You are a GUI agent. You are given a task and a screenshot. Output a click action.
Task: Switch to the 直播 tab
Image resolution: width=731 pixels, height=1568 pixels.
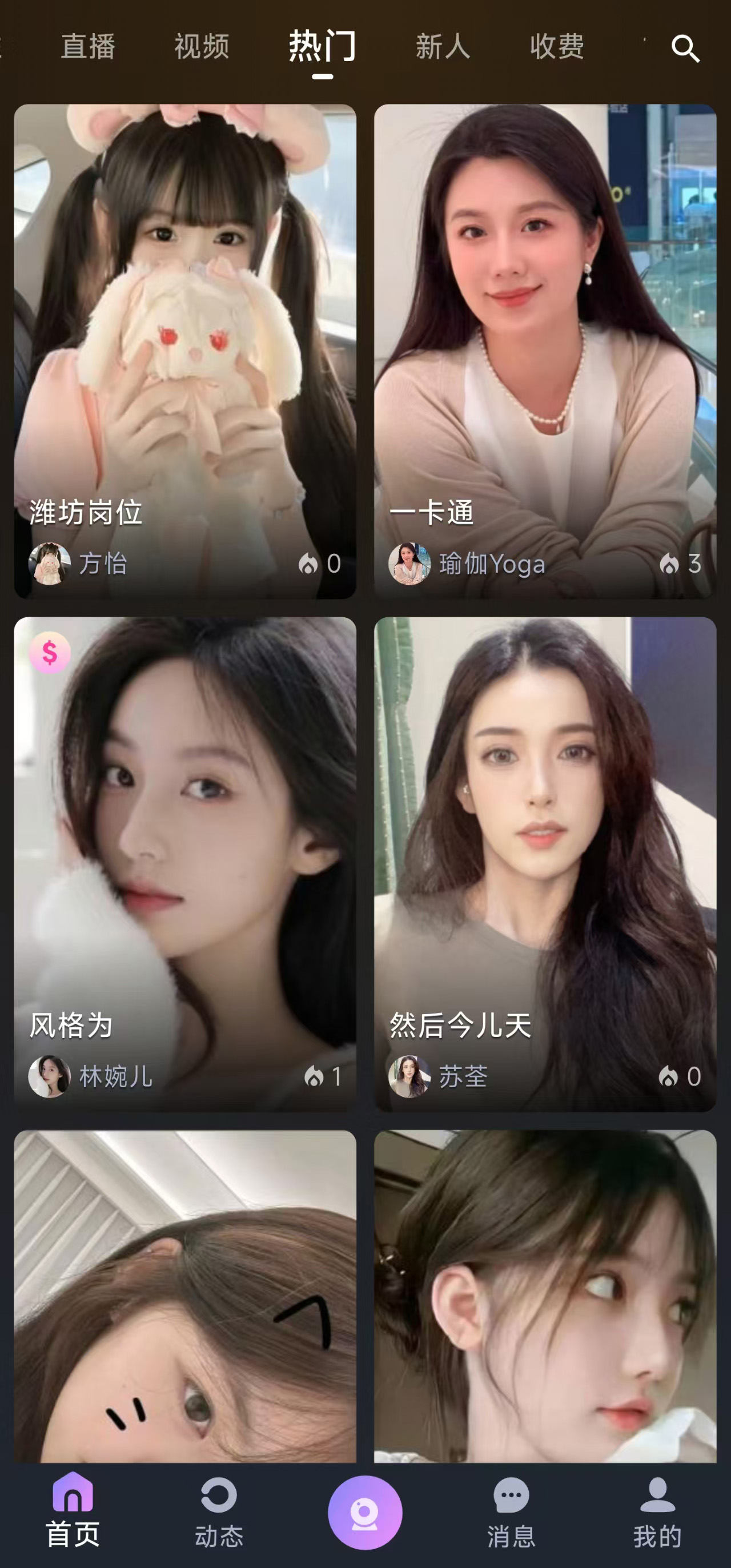click(89, 47)
